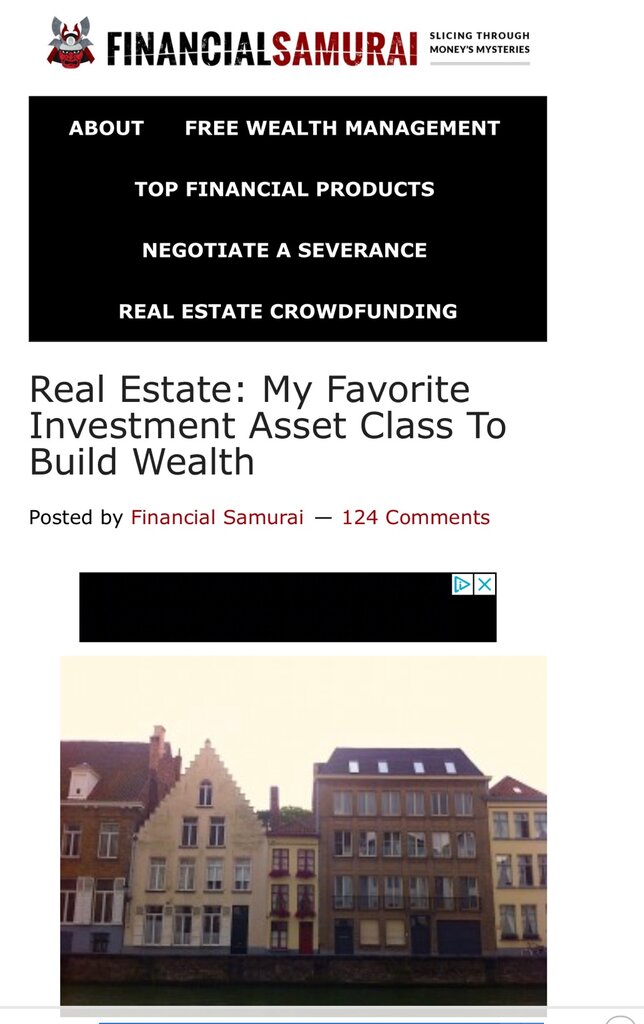
Task: View the 124 Comments
Action: 416,517
